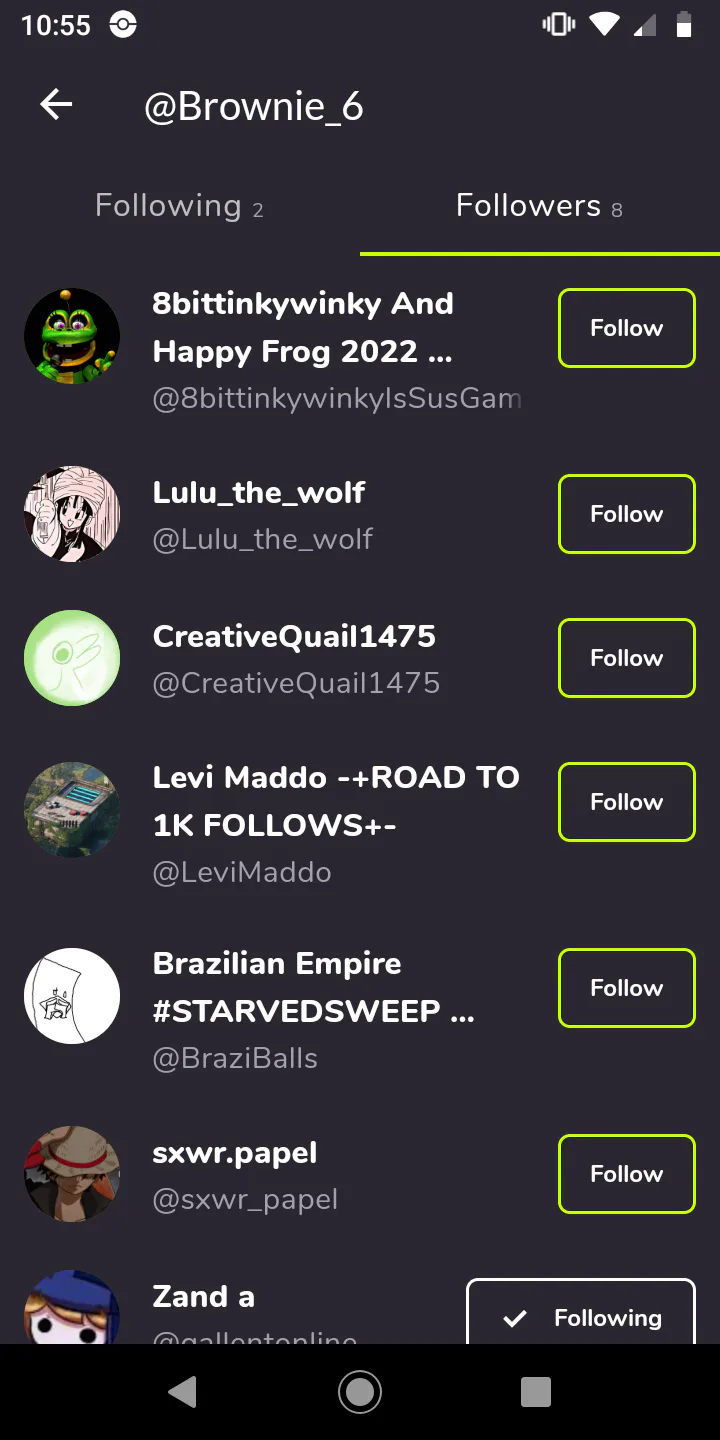Follow Levi Maddo
This screenshot has height=1440, width=720.
[626, 802]
